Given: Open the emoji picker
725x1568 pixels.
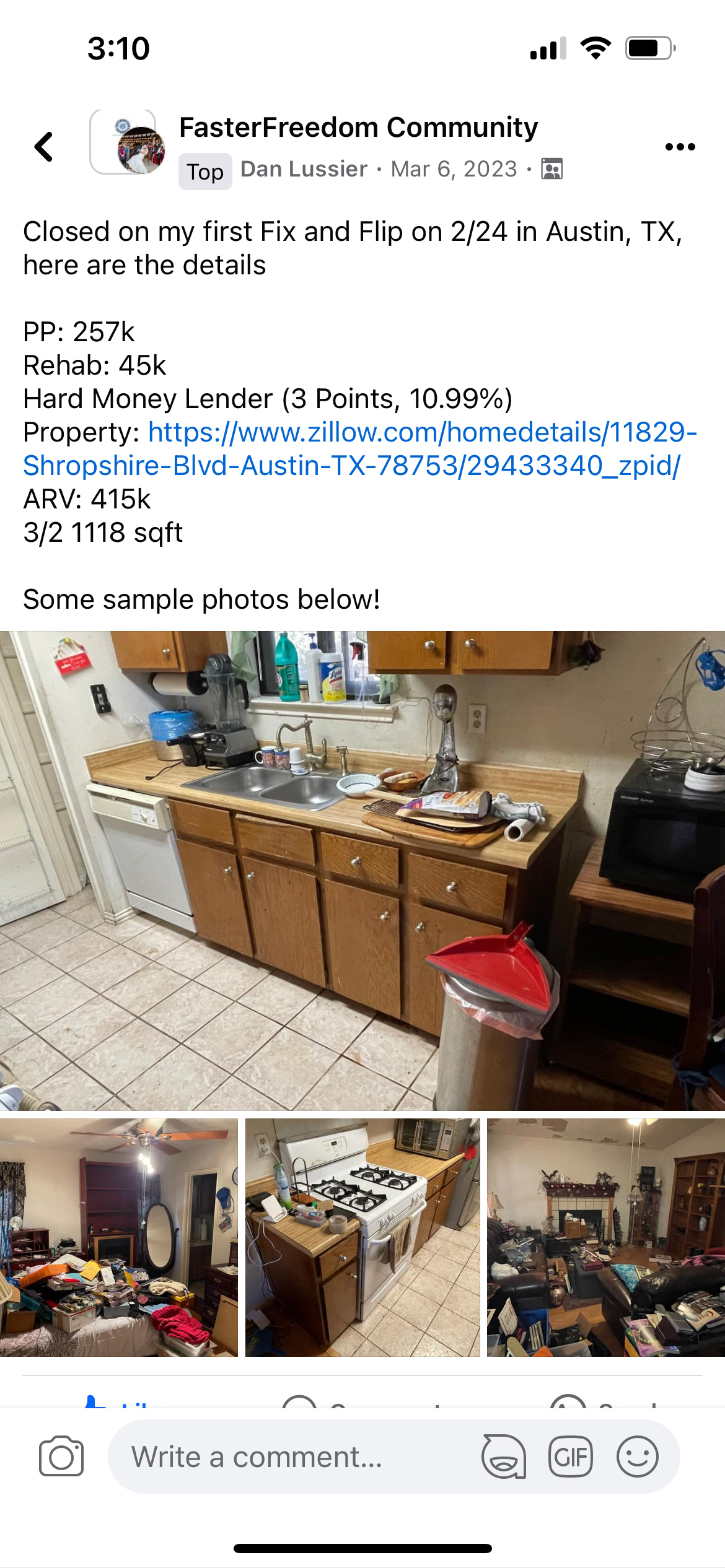Looking at the screenshot, I should [x=637, y=1457].
